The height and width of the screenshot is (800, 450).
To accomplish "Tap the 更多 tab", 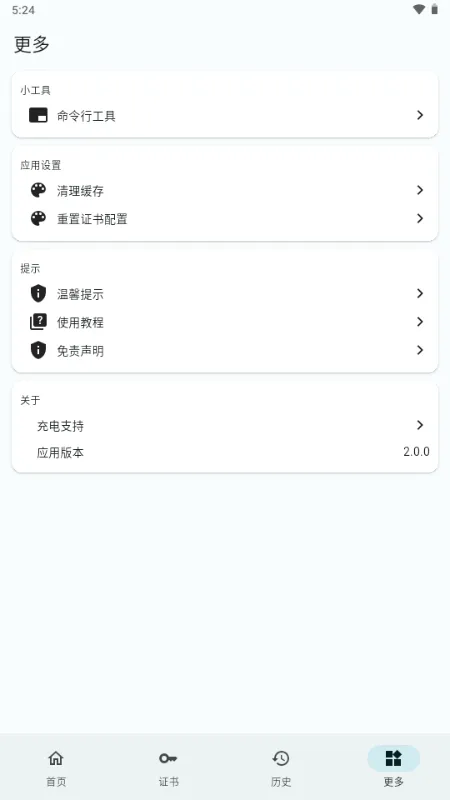I will pos(393,768).
